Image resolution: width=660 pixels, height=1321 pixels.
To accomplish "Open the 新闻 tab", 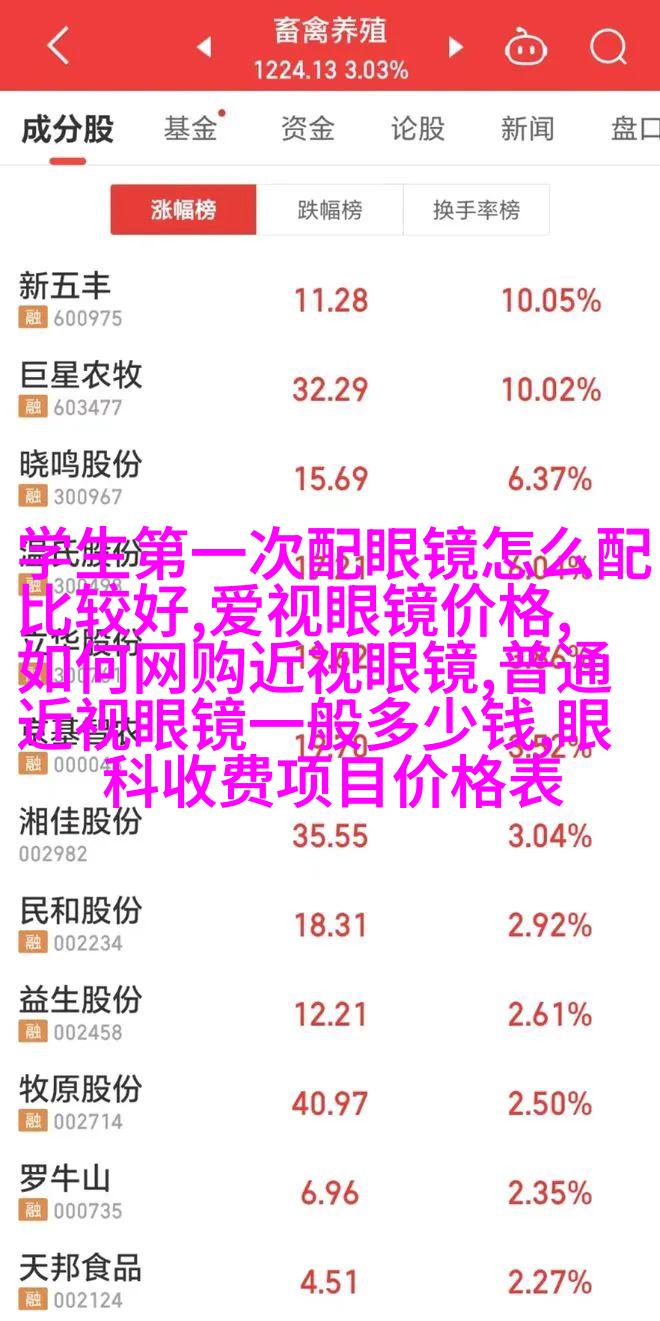I will click(x=527, y=128).
